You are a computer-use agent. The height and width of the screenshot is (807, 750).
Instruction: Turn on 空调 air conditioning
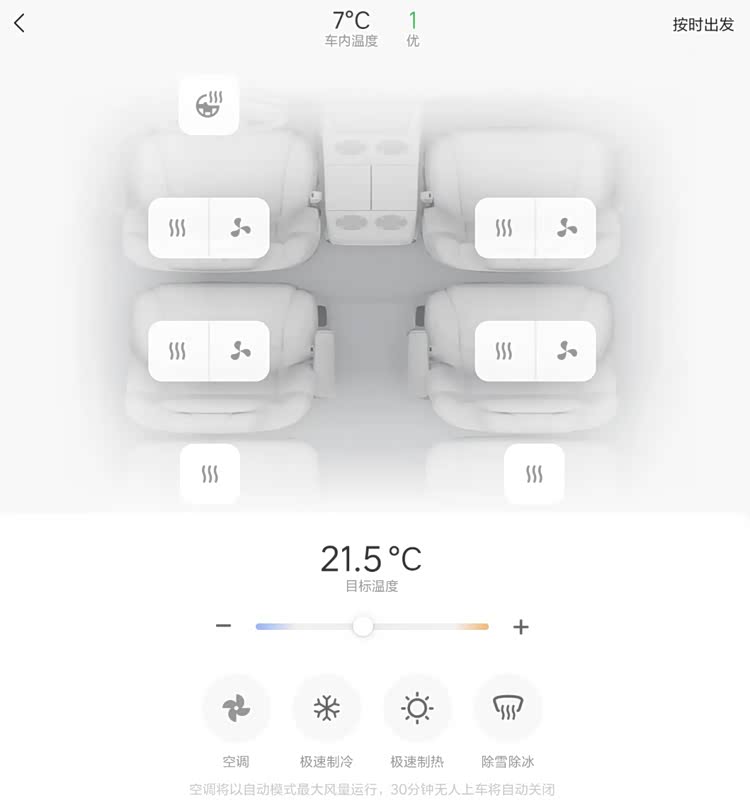click(236, 709)
